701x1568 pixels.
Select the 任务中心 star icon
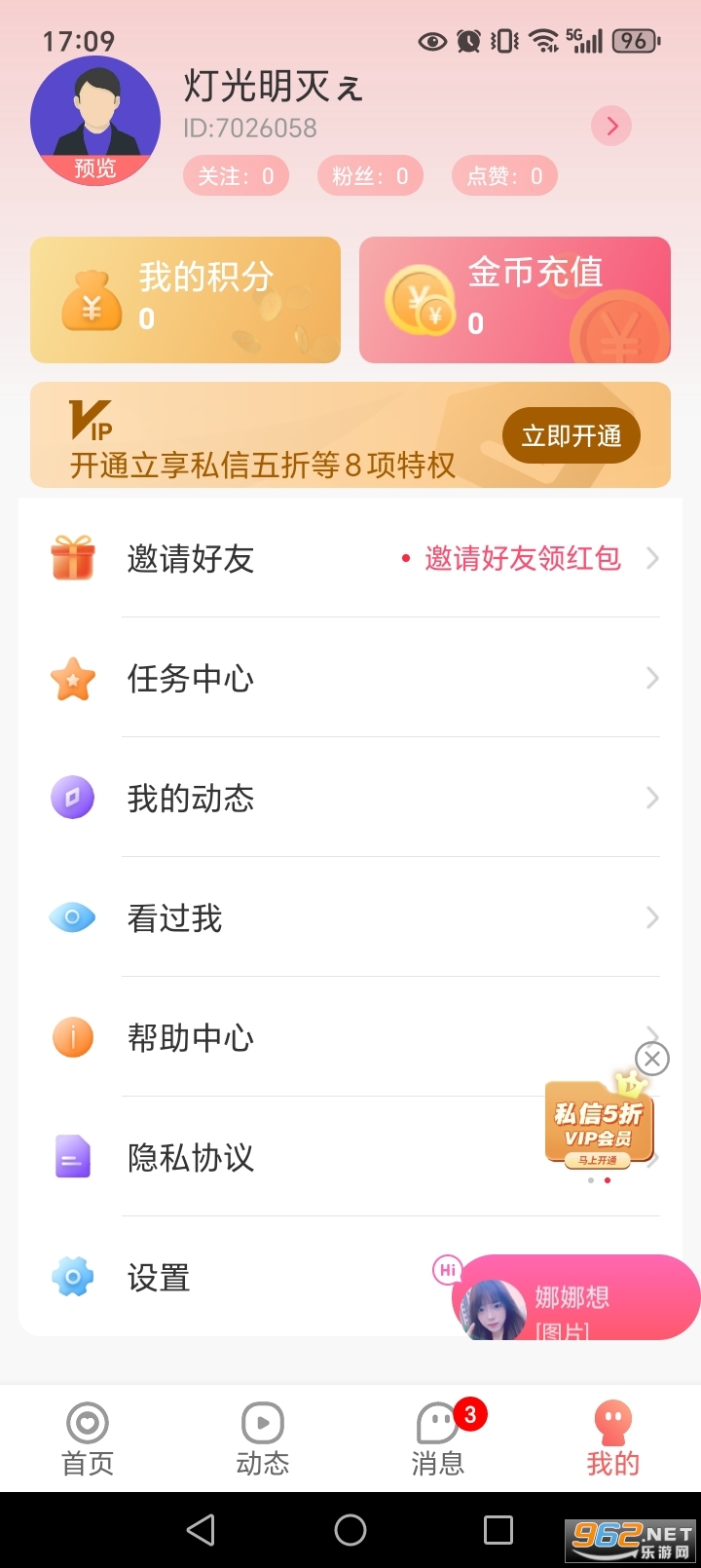(x=72, y=679)
